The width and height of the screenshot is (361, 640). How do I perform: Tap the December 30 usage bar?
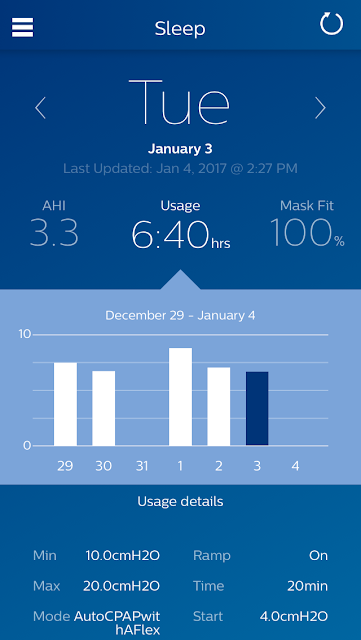(x=104, y=408)
